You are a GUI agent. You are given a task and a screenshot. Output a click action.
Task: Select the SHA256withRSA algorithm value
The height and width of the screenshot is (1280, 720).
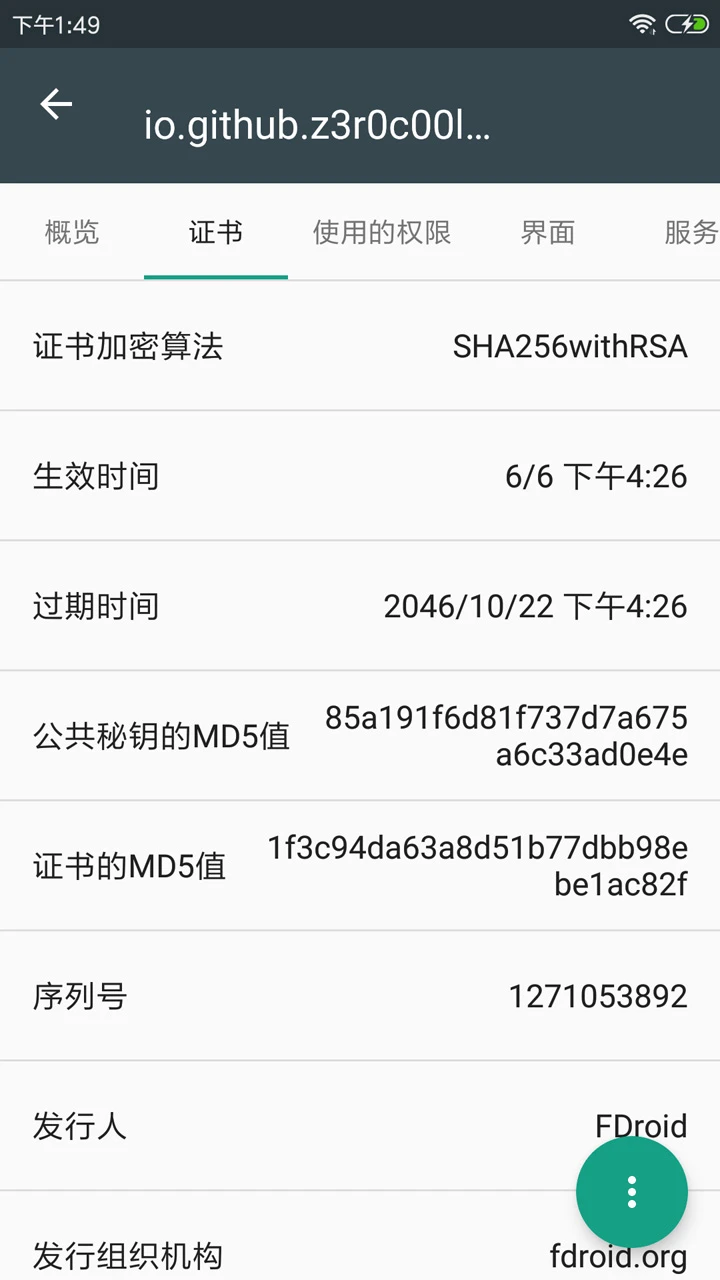570,346
